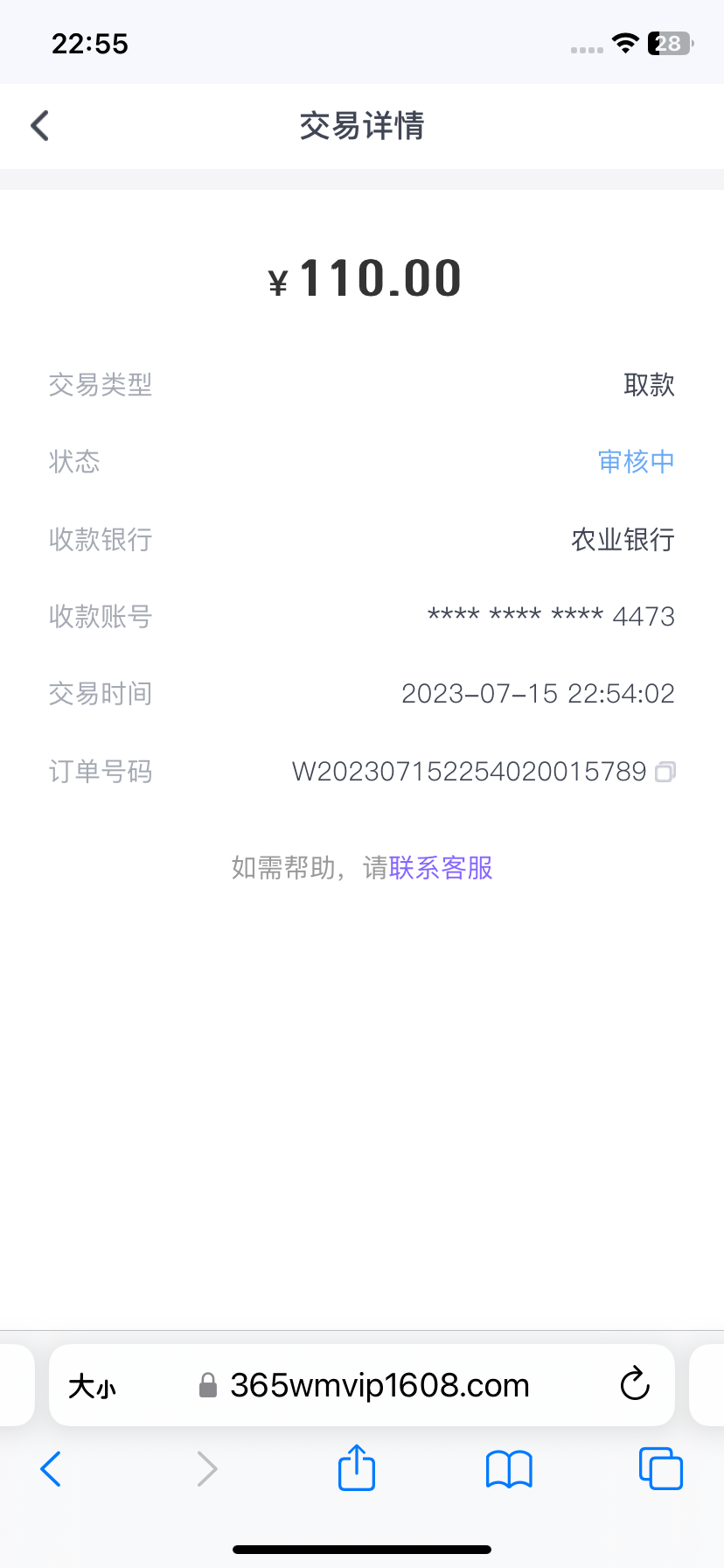
Task: Tap the ¥110.00 amount display
Action: click(362, 278)
